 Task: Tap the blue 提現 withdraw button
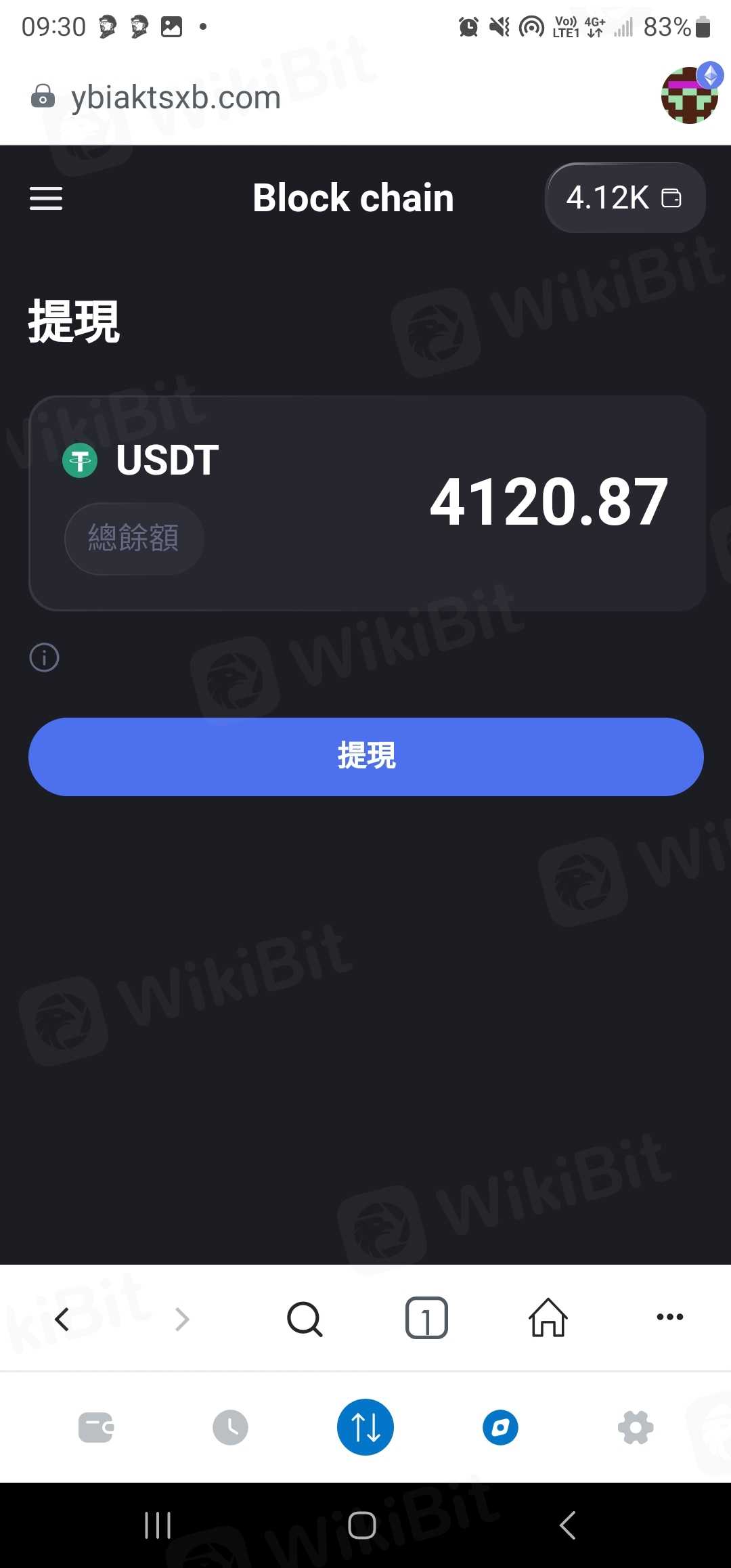(x=365, y=756)
